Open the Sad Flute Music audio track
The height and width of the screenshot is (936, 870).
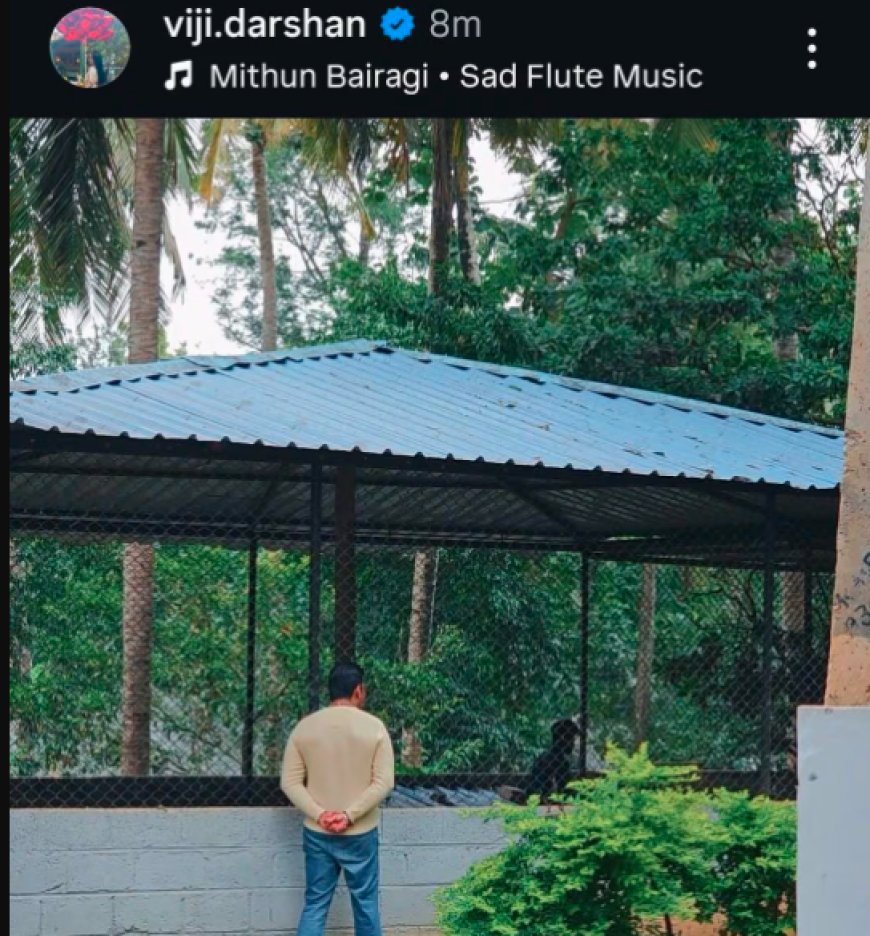455,77
